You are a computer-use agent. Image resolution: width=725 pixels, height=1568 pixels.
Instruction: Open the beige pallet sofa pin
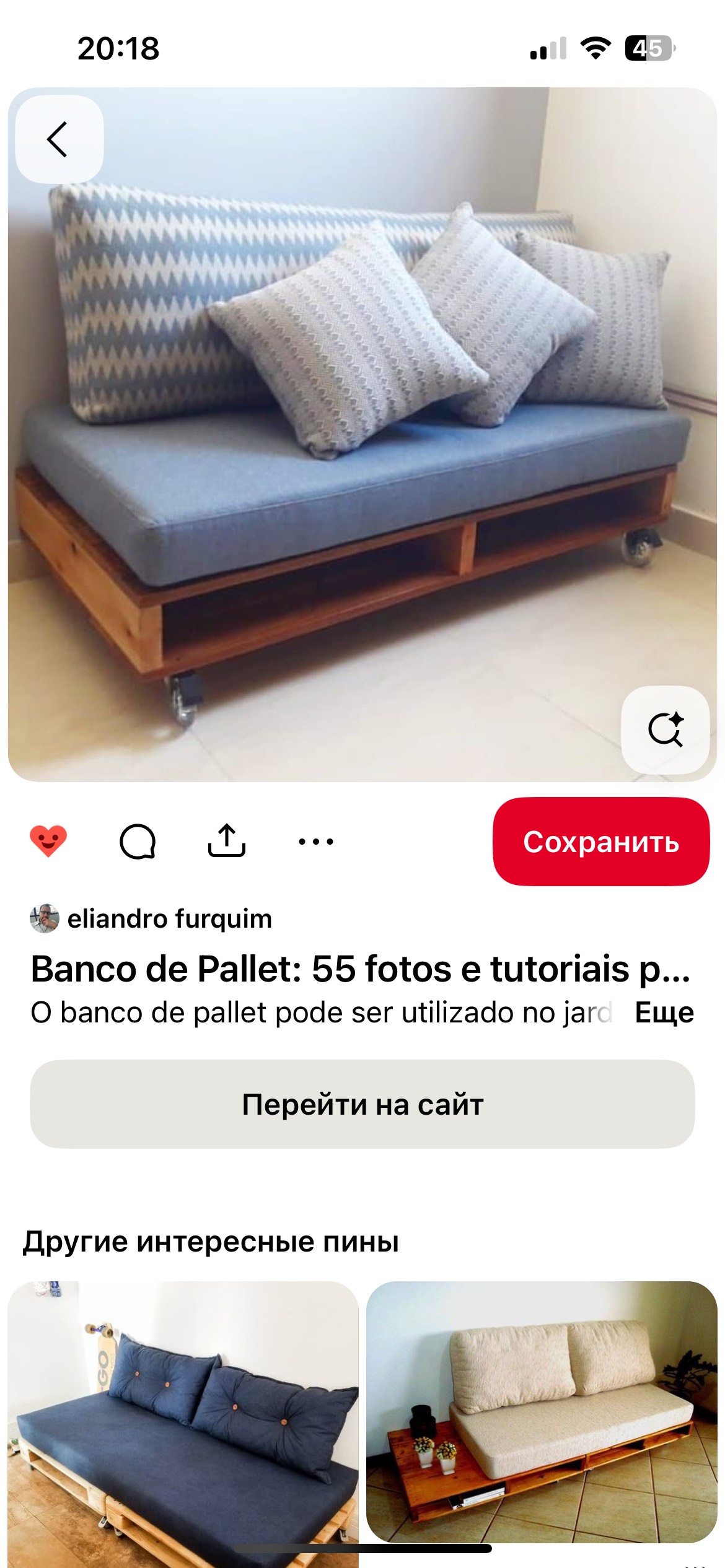pos(541,1412)
